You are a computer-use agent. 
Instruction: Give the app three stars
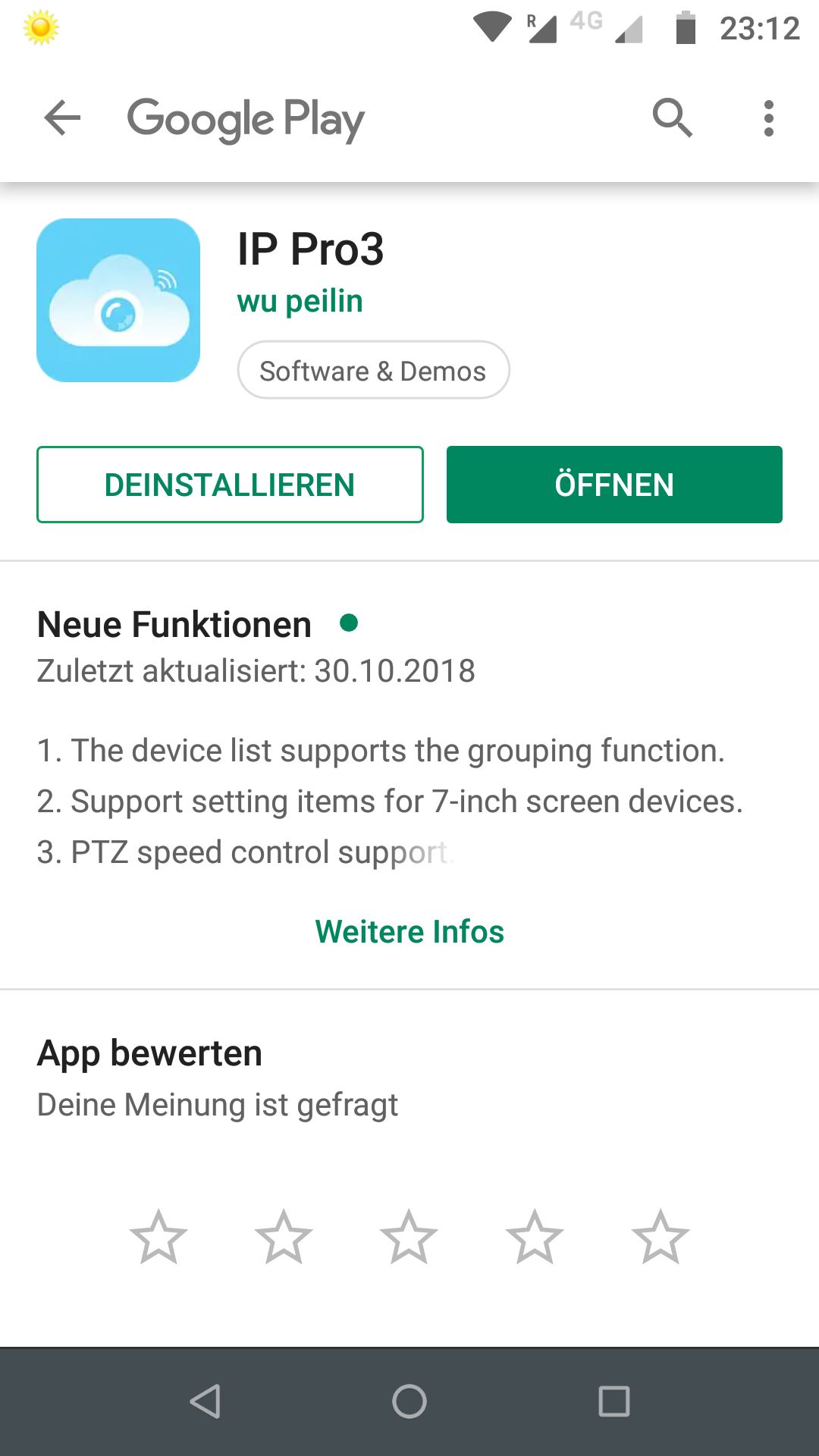click(x=409, y=1238)
